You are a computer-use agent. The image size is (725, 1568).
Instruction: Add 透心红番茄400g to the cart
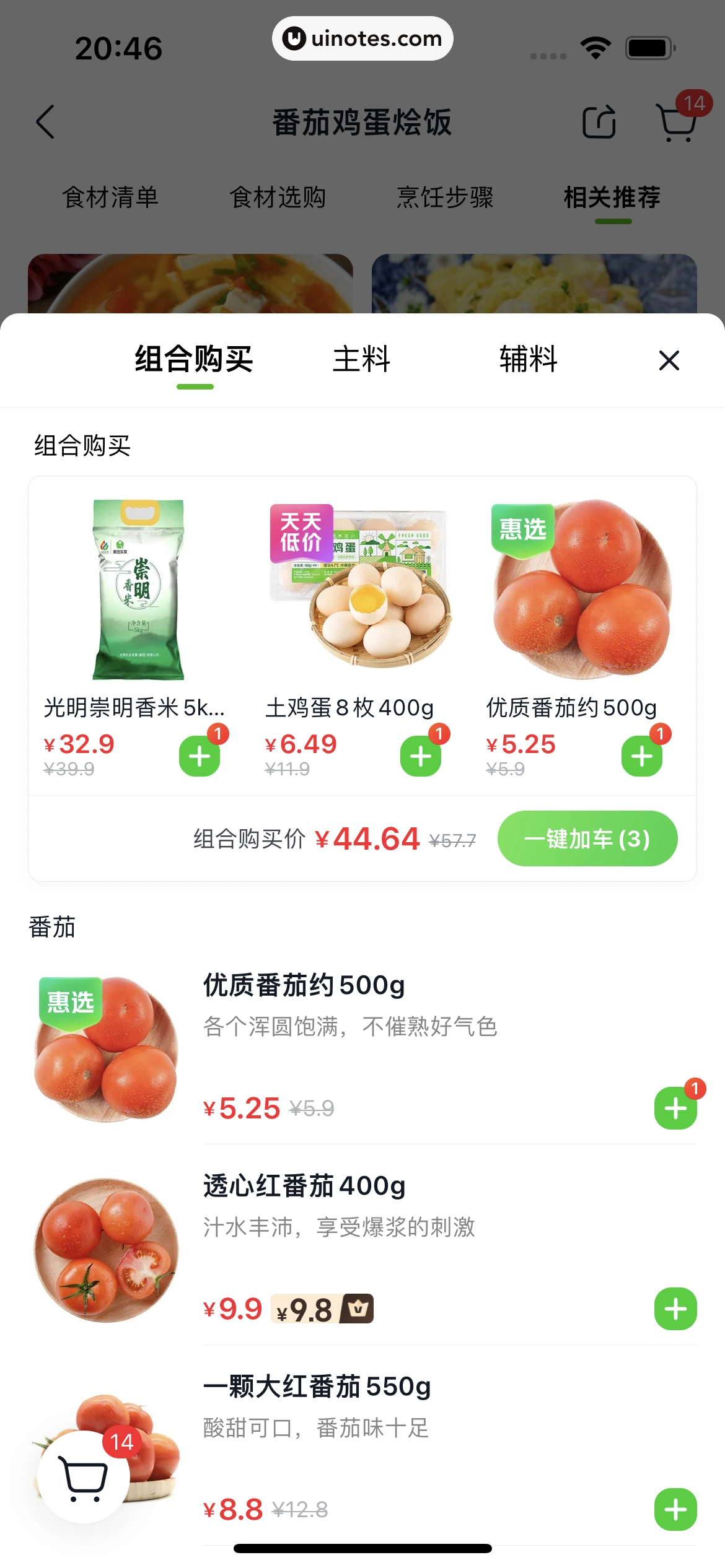[x=675, y=1309]
